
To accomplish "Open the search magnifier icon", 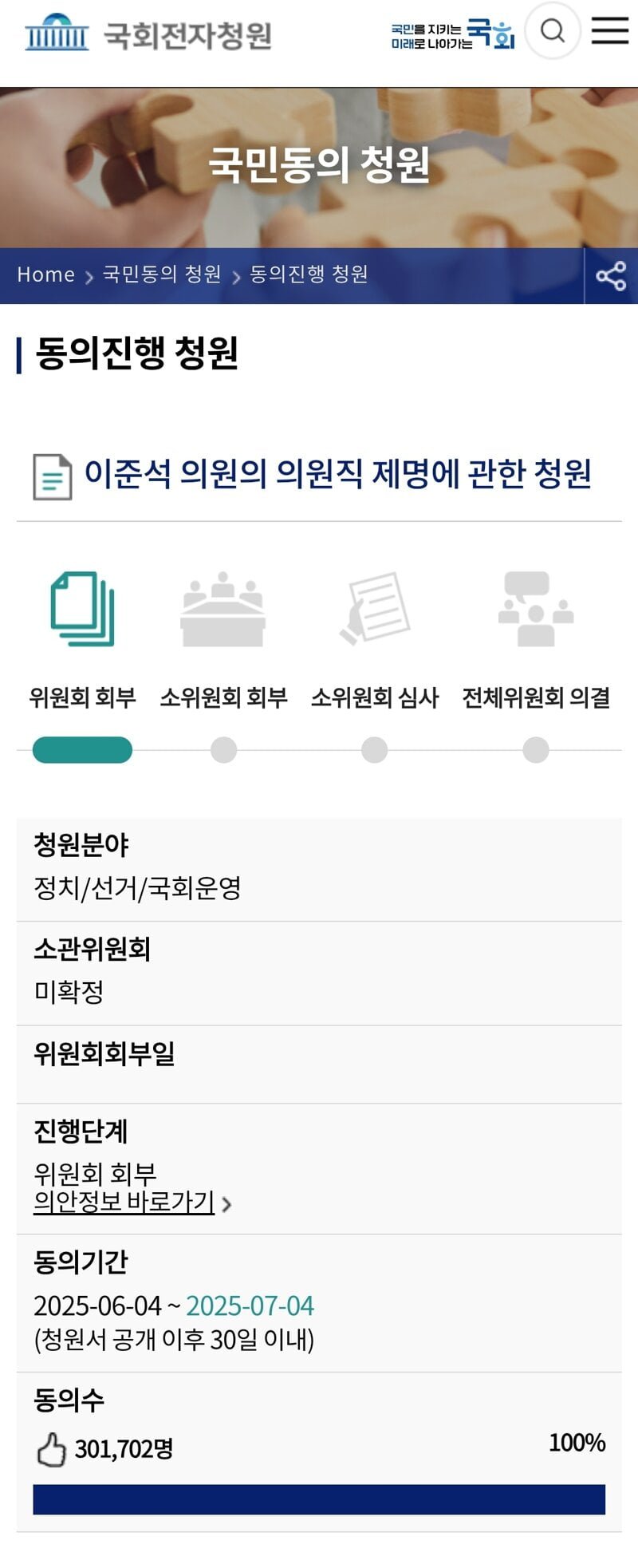I will tap(552, 31).
